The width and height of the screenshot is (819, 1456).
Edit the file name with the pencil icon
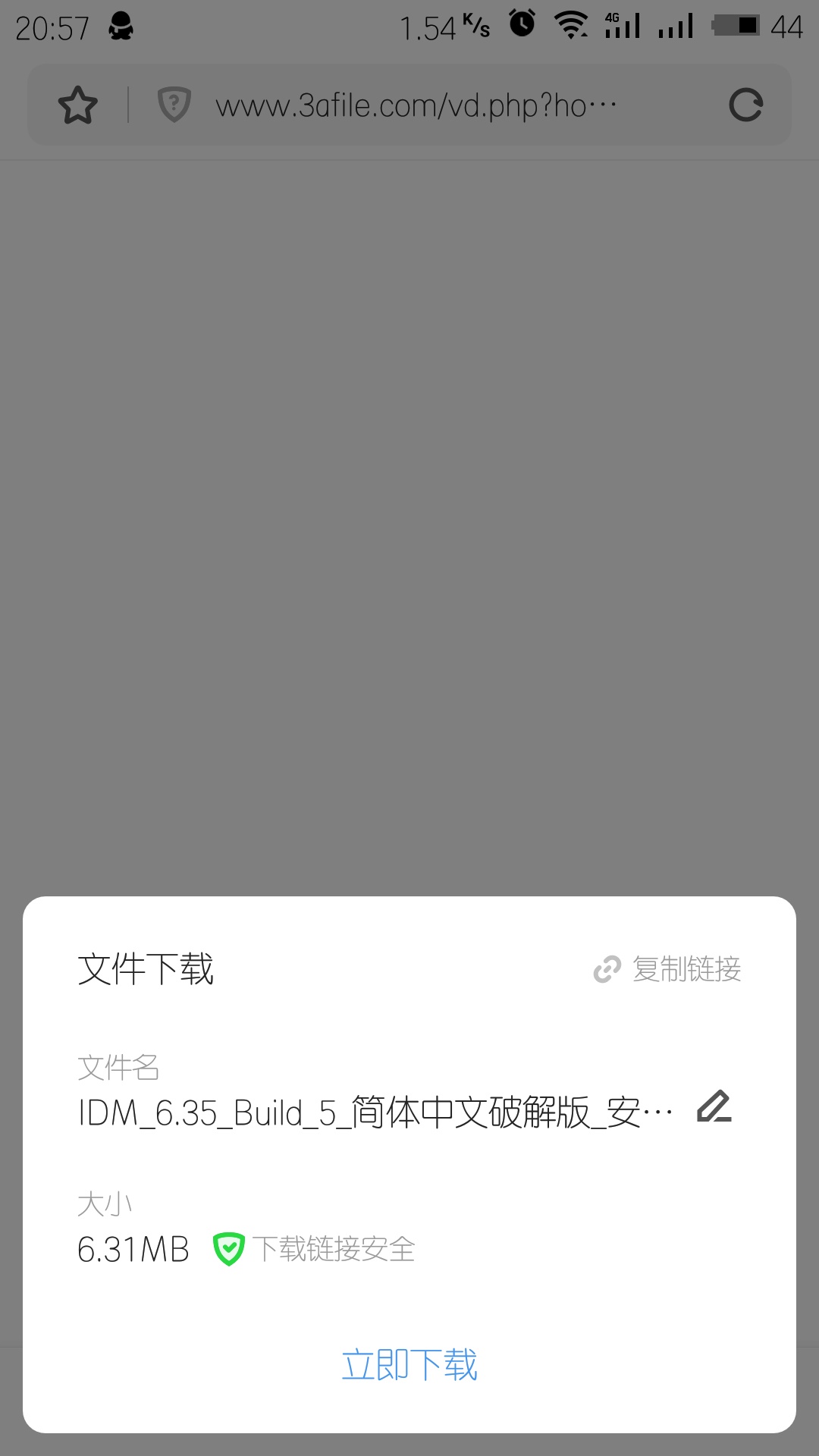[714, 1107]
